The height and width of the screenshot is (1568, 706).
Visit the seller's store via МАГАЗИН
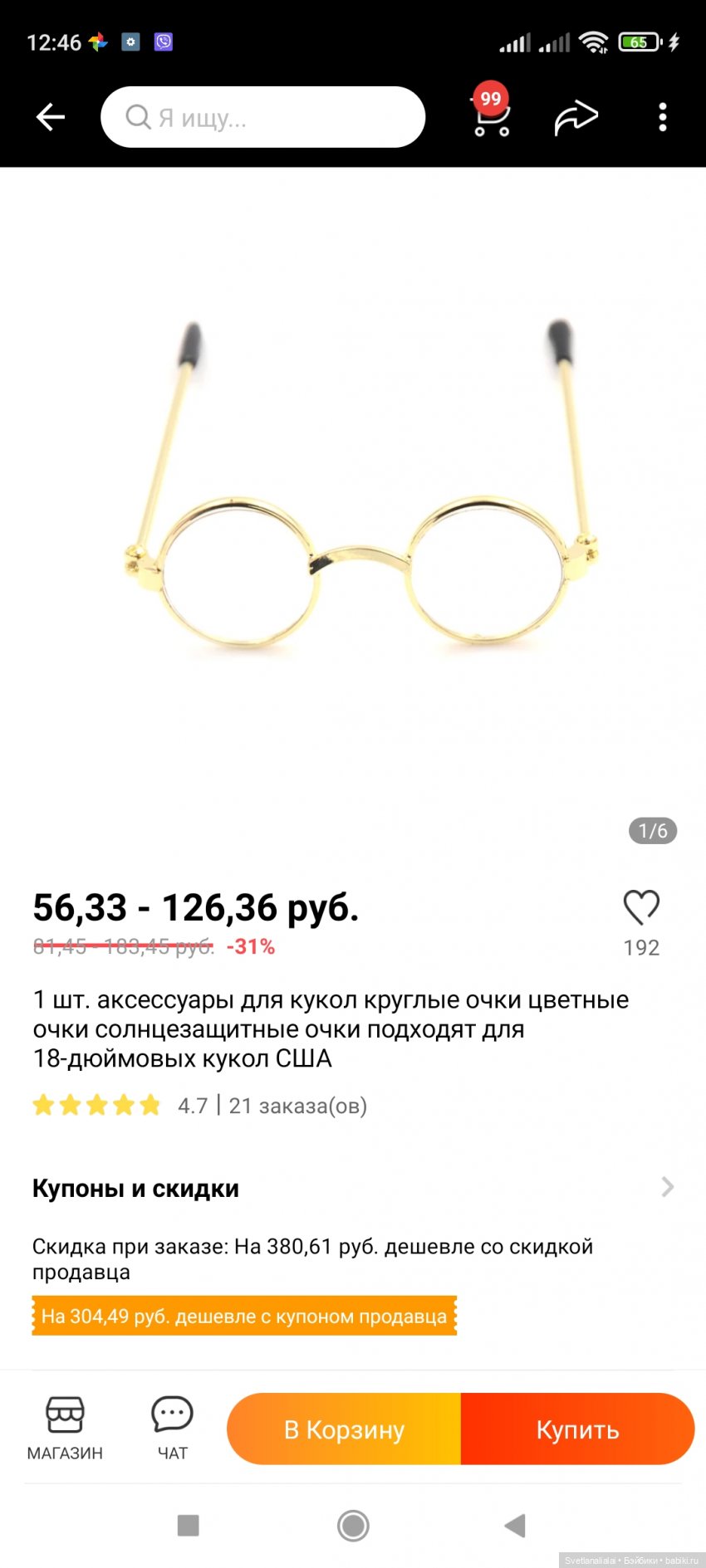[x=65, y=1428]
